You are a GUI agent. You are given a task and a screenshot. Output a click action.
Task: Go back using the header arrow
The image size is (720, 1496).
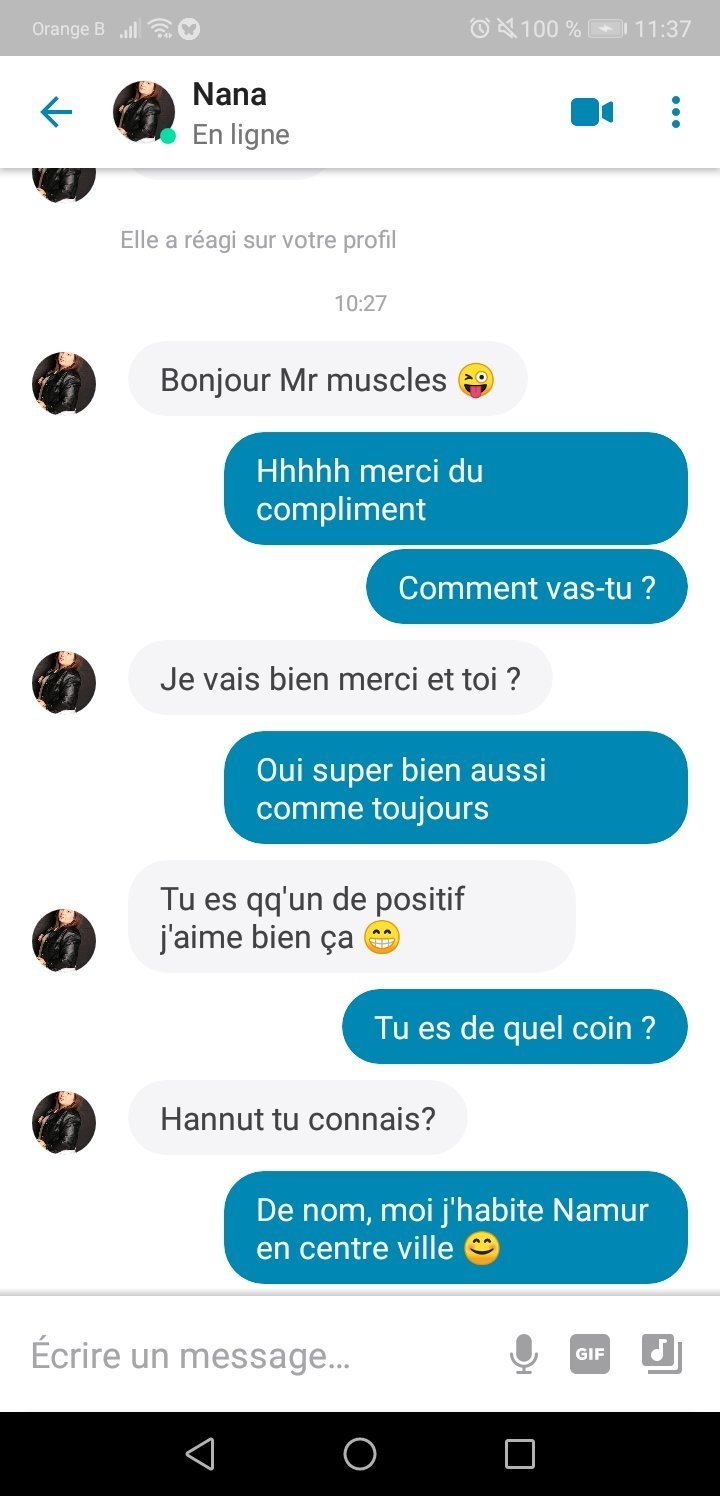(56, 112)
